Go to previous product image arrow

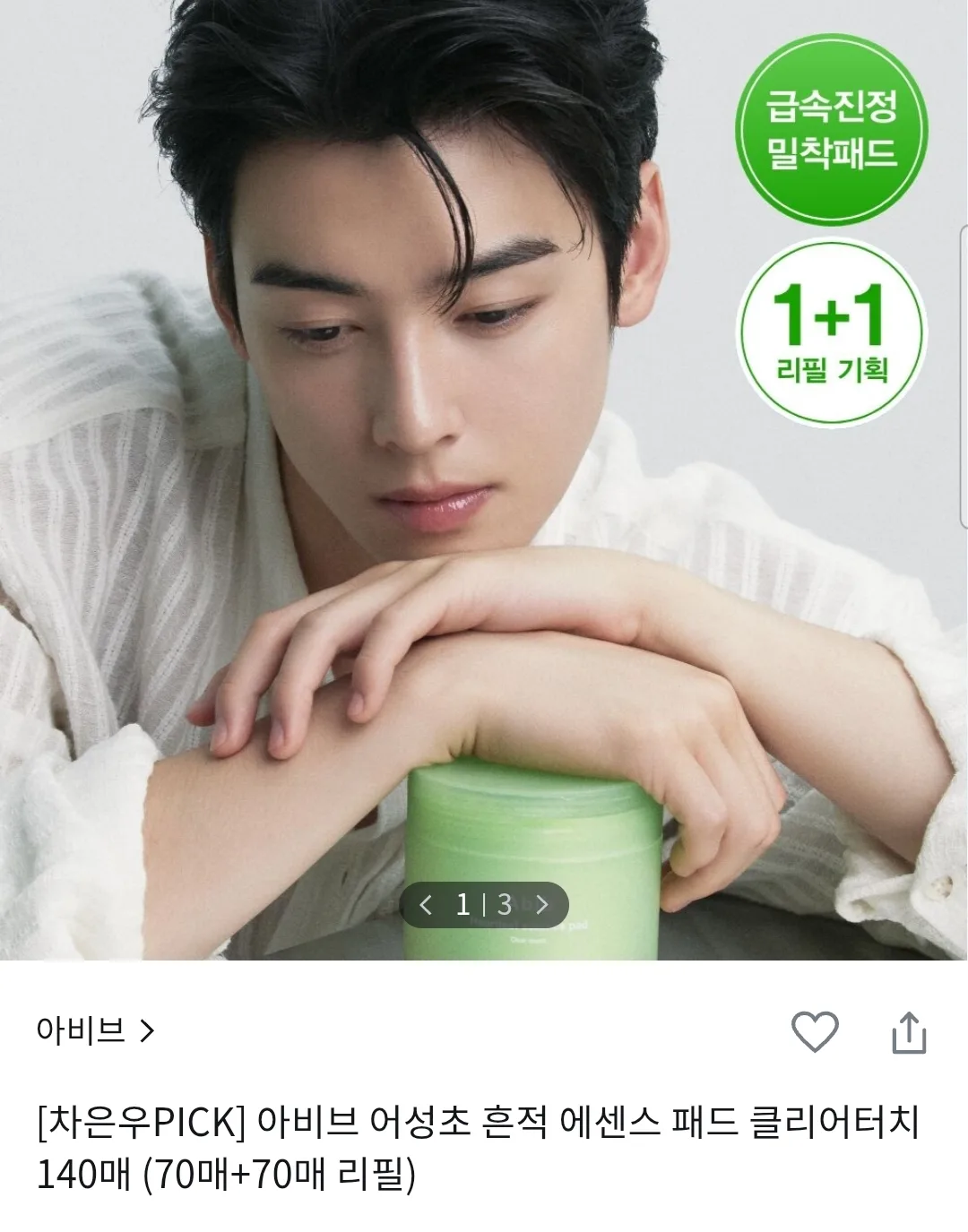[x=426, y=905]
